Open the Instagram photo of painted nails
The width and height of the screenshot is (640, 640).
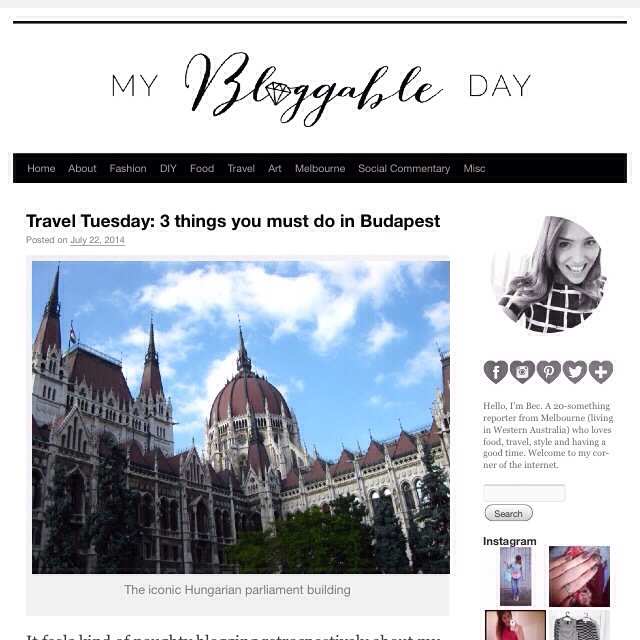[579, 576]
